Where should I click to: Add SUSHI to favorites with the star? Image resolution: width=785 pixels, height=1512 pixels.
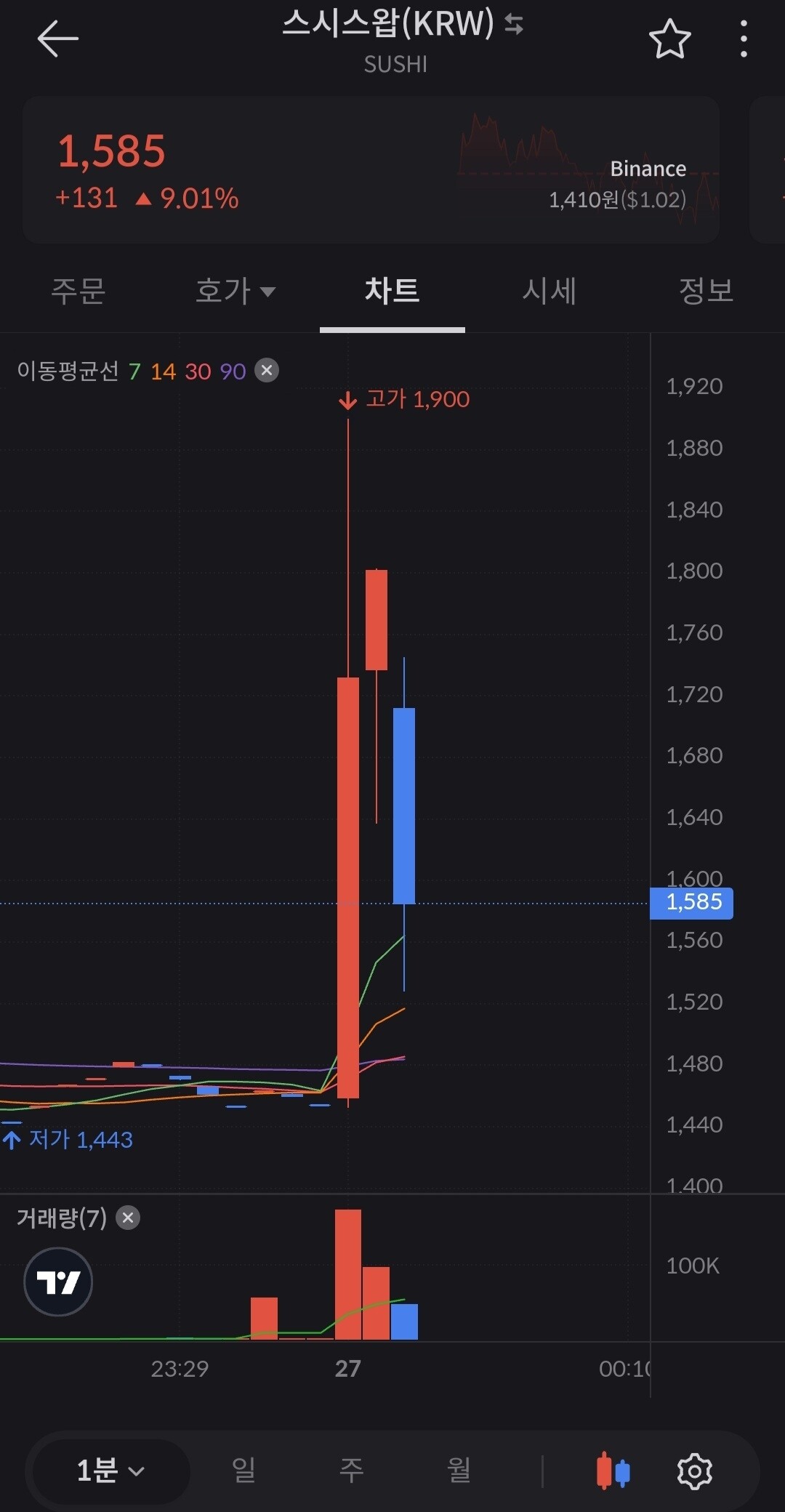tap(669, 39)
